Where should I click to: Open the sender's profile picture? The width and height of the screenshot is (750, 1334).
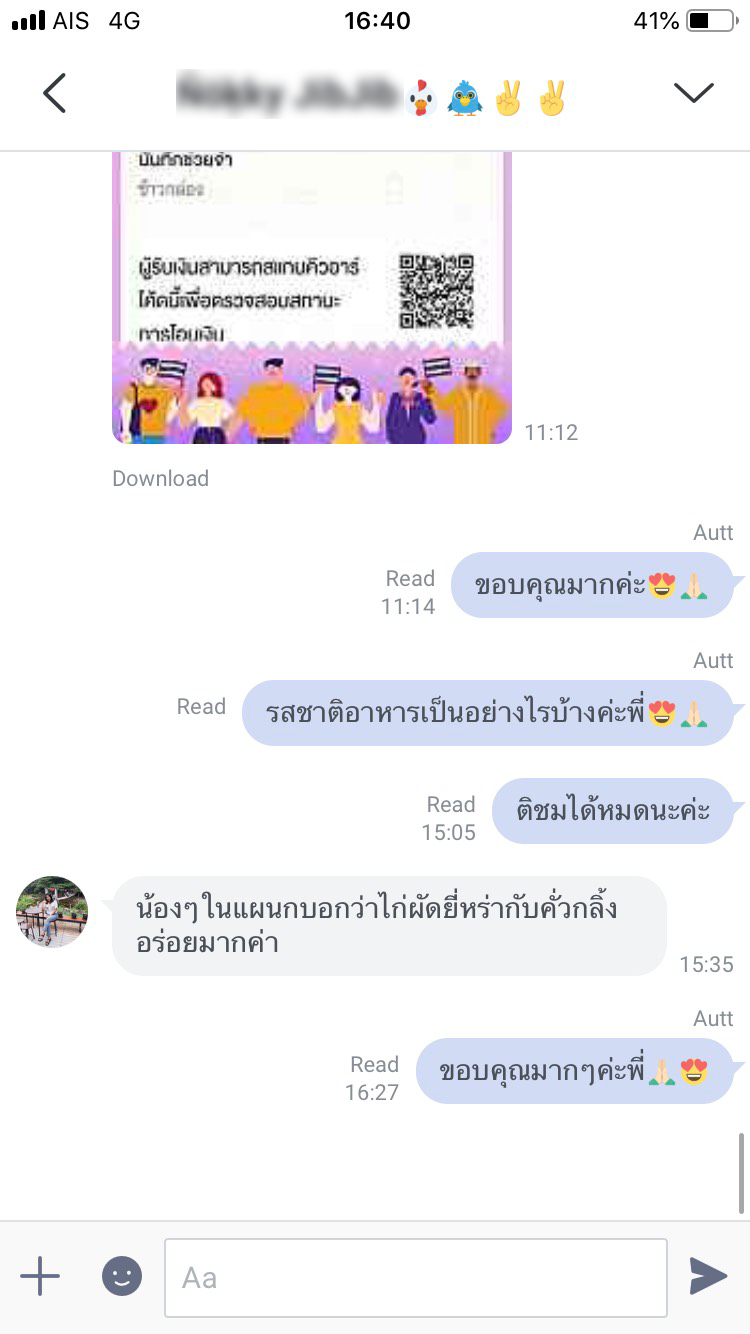click(52, 912)
